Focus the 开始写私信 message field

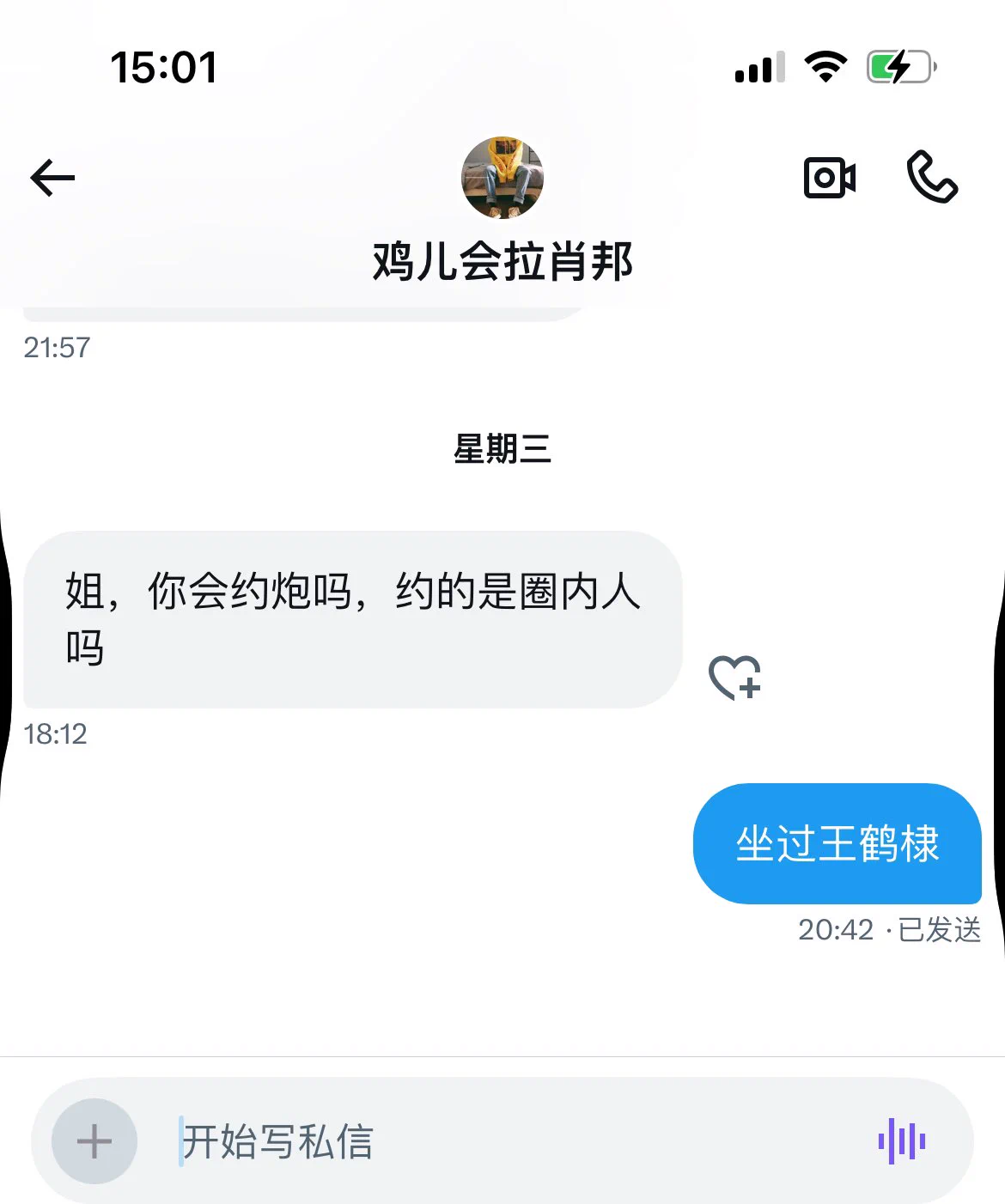click(x=498, y=1141)
